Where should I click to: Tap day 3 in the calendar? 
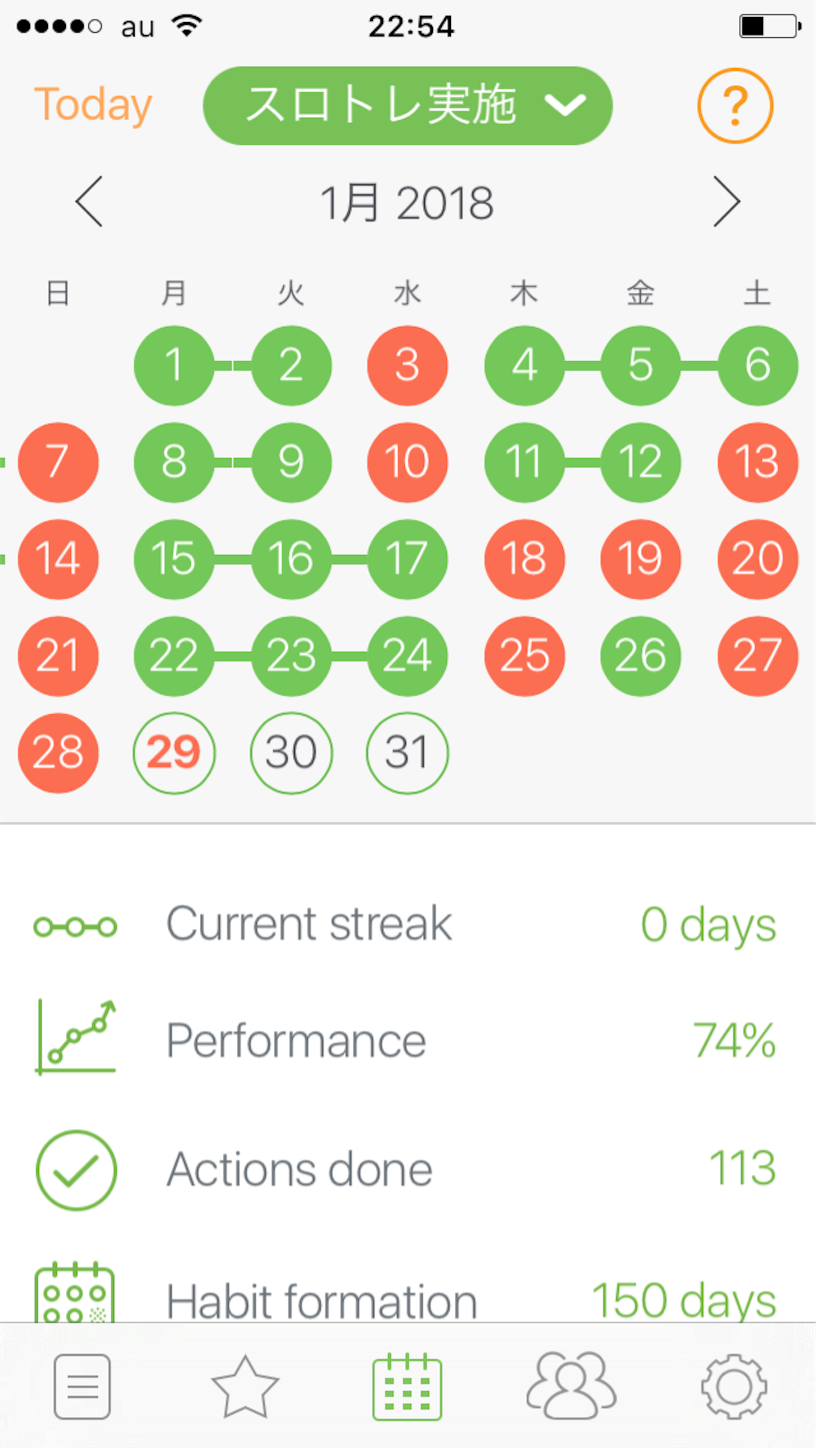click(407, 365)
